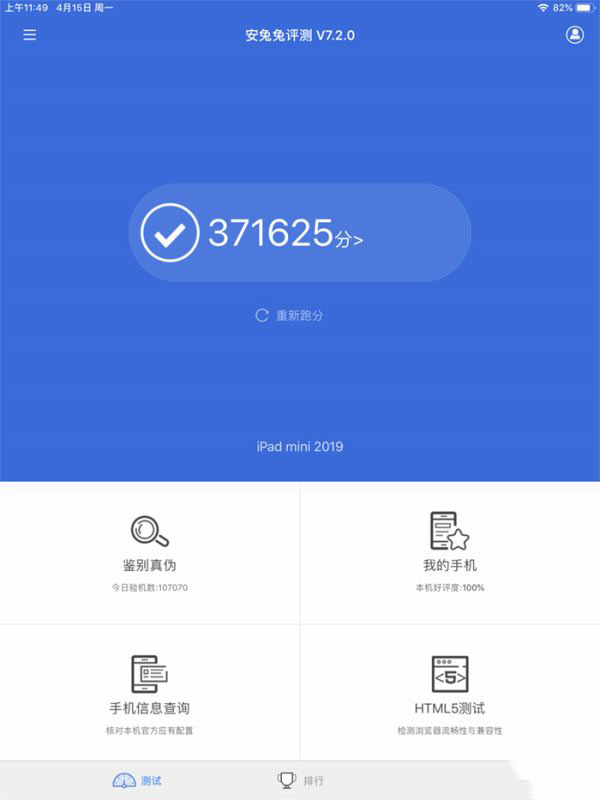Viewport: 600px width, 800px height.
Task: Open 鉴别真伪 device verification
Action: coord(149,552)
